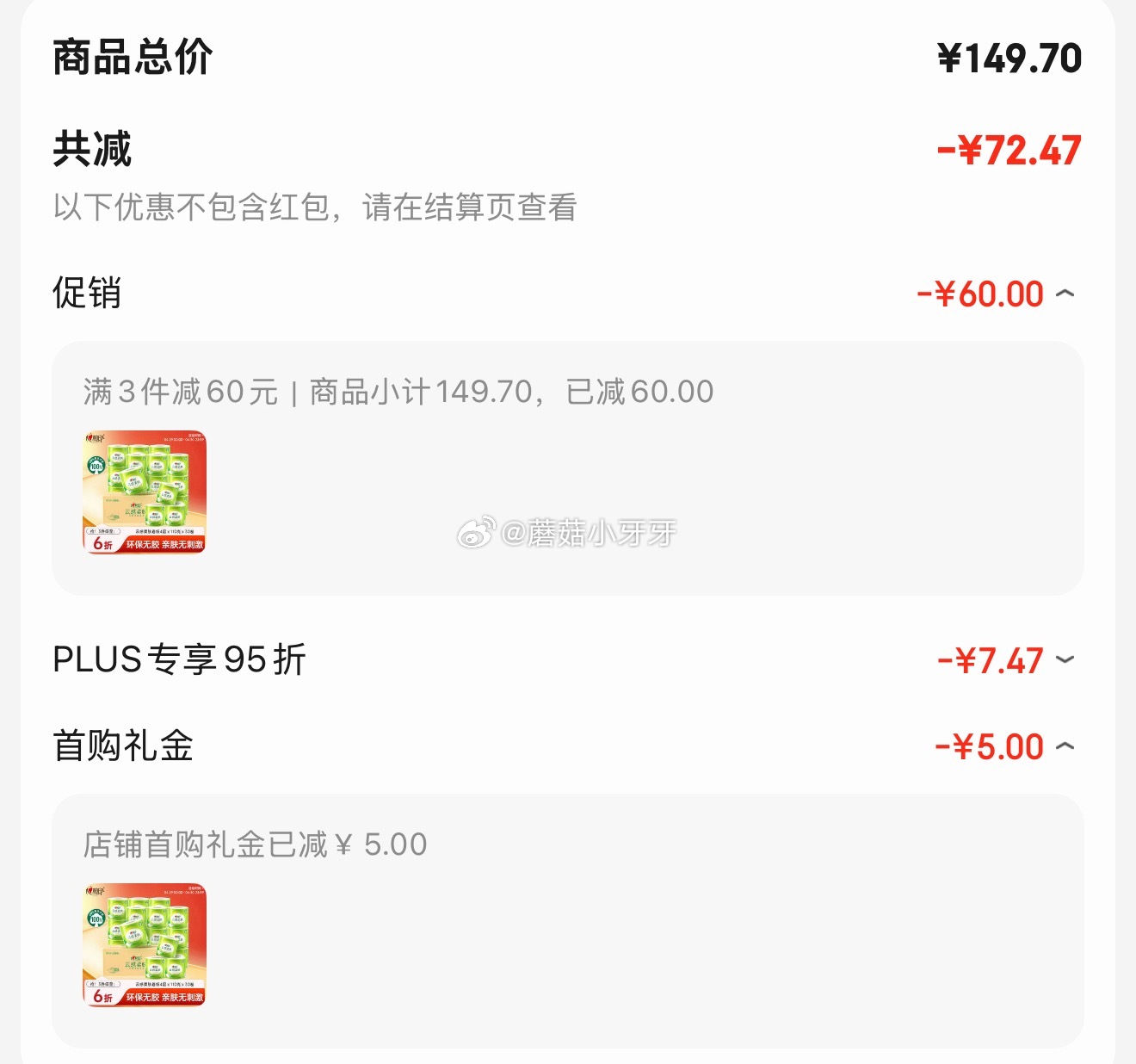The image size is (1136, 1064).
Task: Collapse the 促销 discount details
Action: coord(1065,294)
